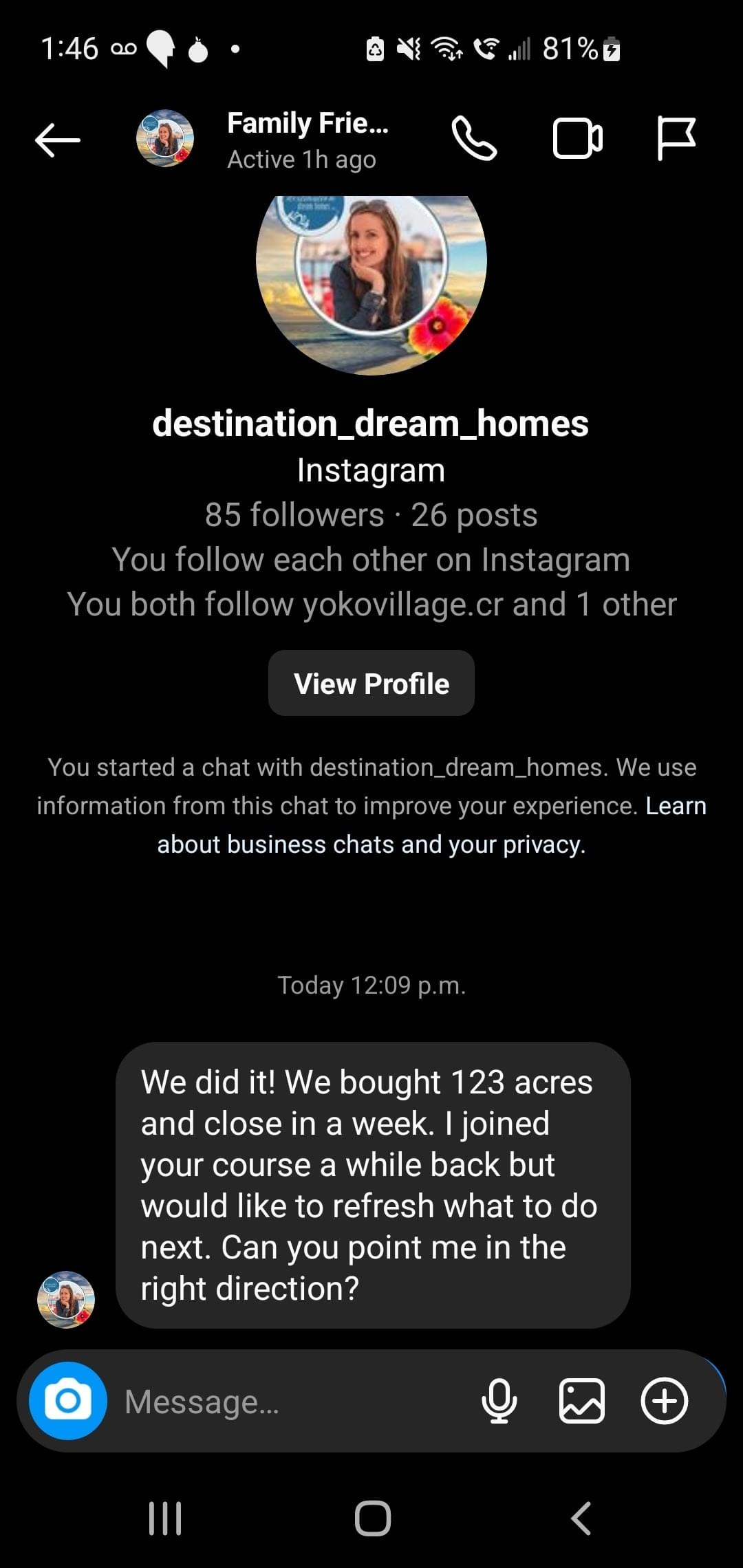View Profile of destination_dream_homes
Screen dimensions: 743x1568
(371, 684)
